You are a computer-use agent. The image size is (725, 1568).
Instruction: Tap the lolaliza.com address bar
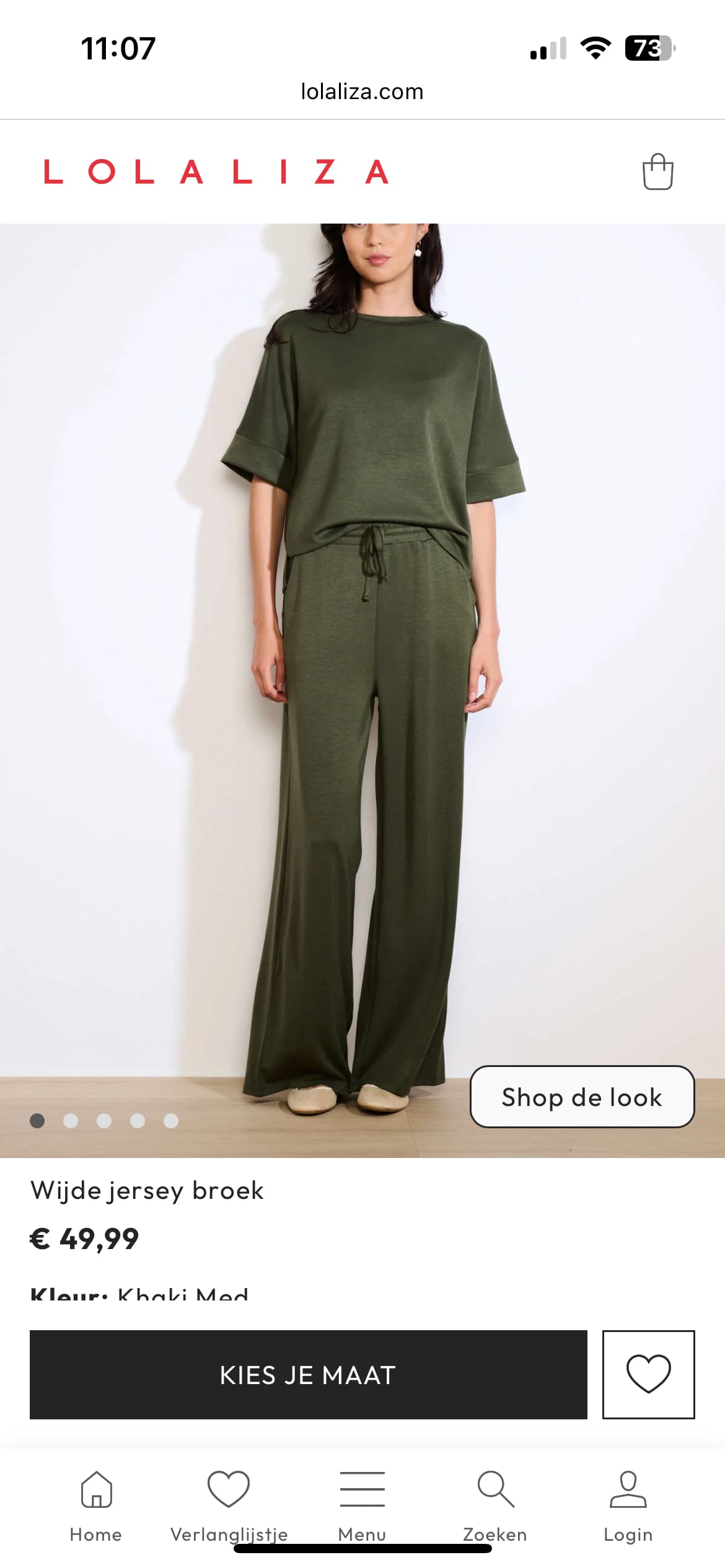[362, 92]
